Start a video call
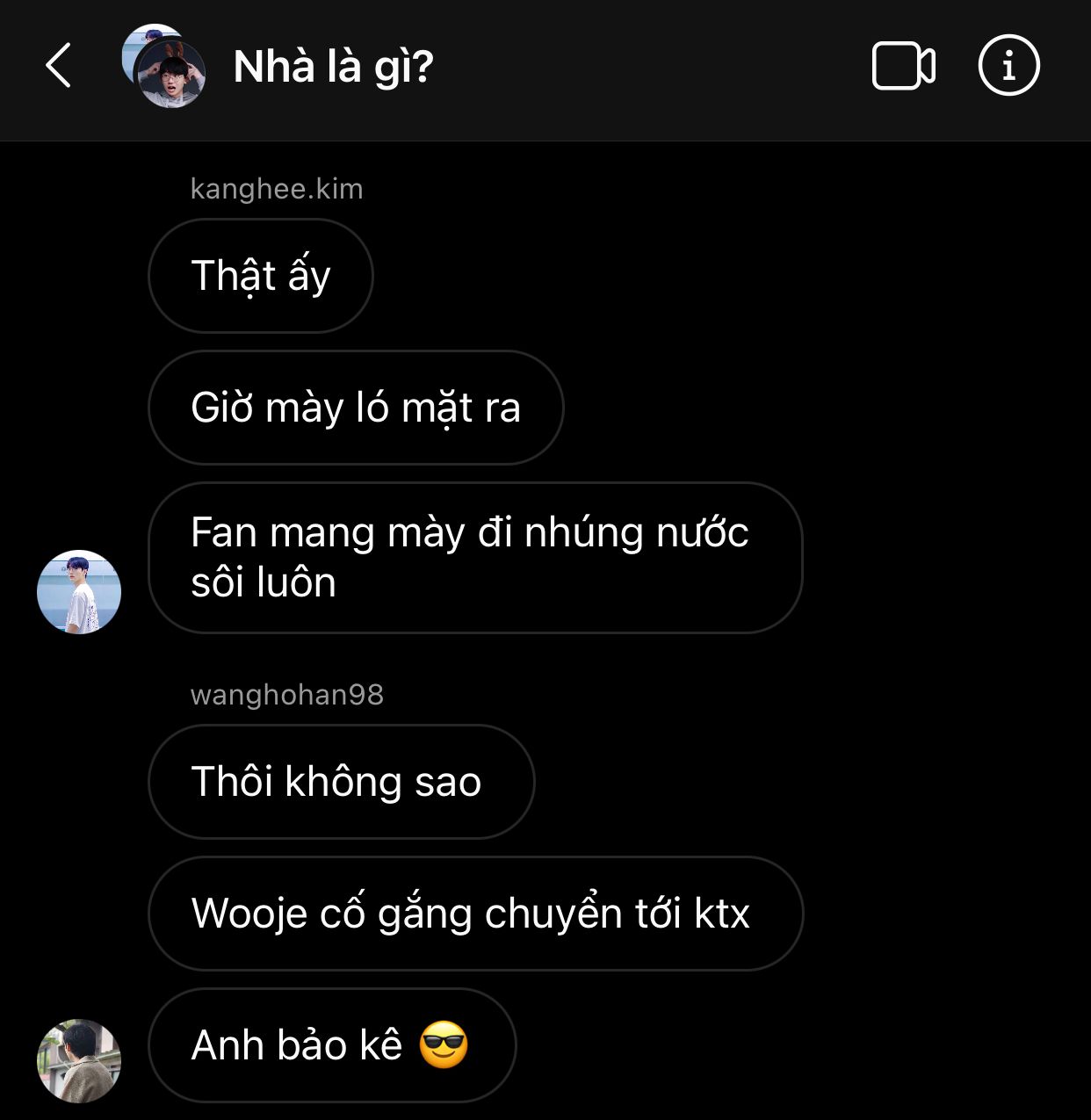Viewport: 1091px width, 1120px height. click(903, 66)
